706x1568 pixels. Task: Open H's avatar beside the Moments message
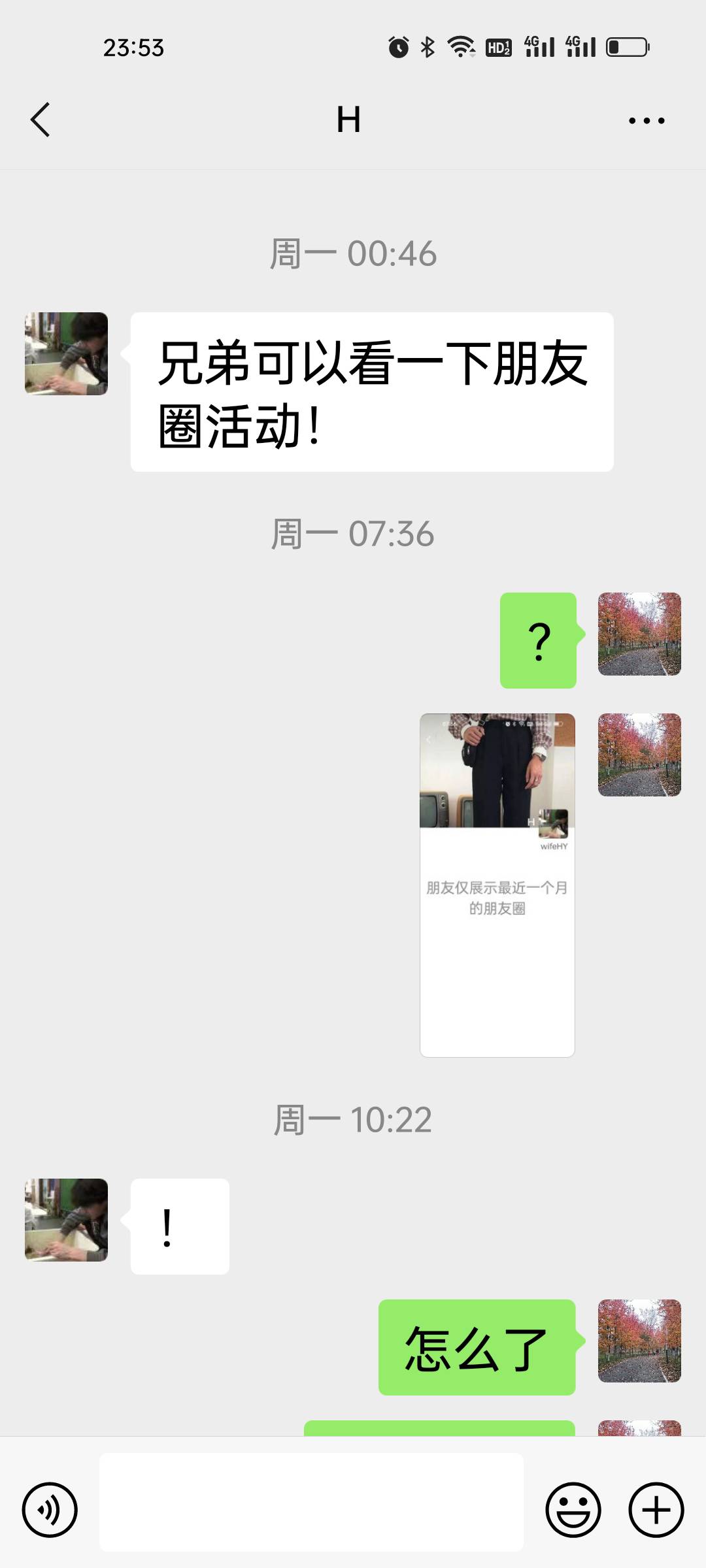[66, 353]
